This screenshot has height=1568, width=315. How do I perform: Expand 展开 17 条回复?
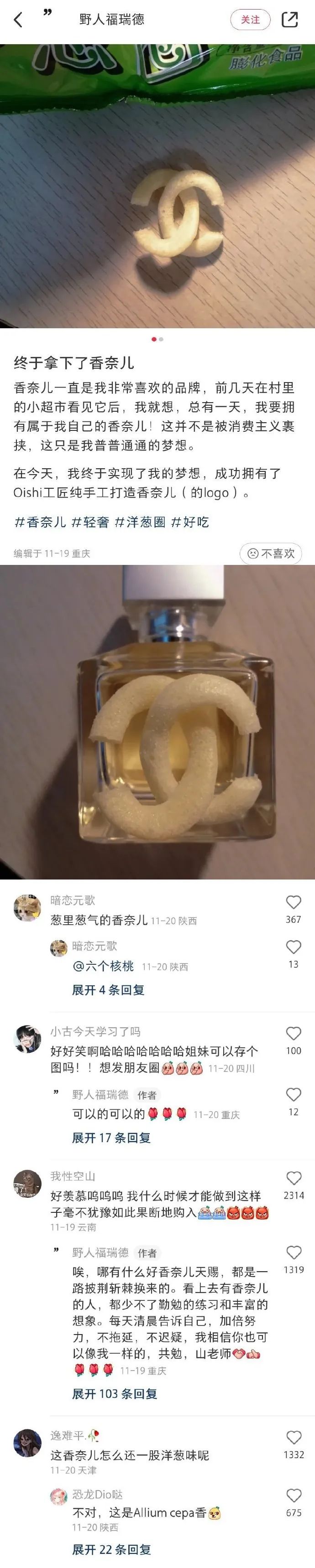tap(111, 1138)
